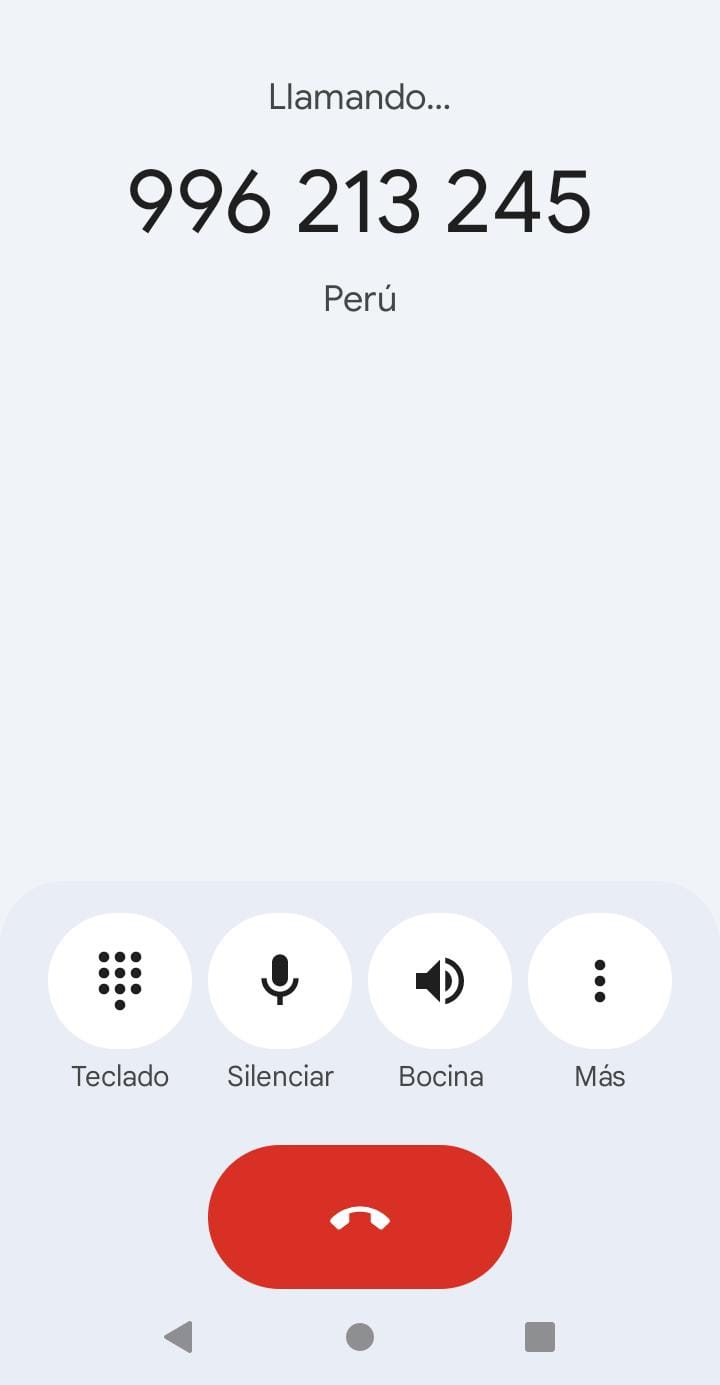
Task: Mute the call with Silenciar
Action: click(x=280, y=981)
